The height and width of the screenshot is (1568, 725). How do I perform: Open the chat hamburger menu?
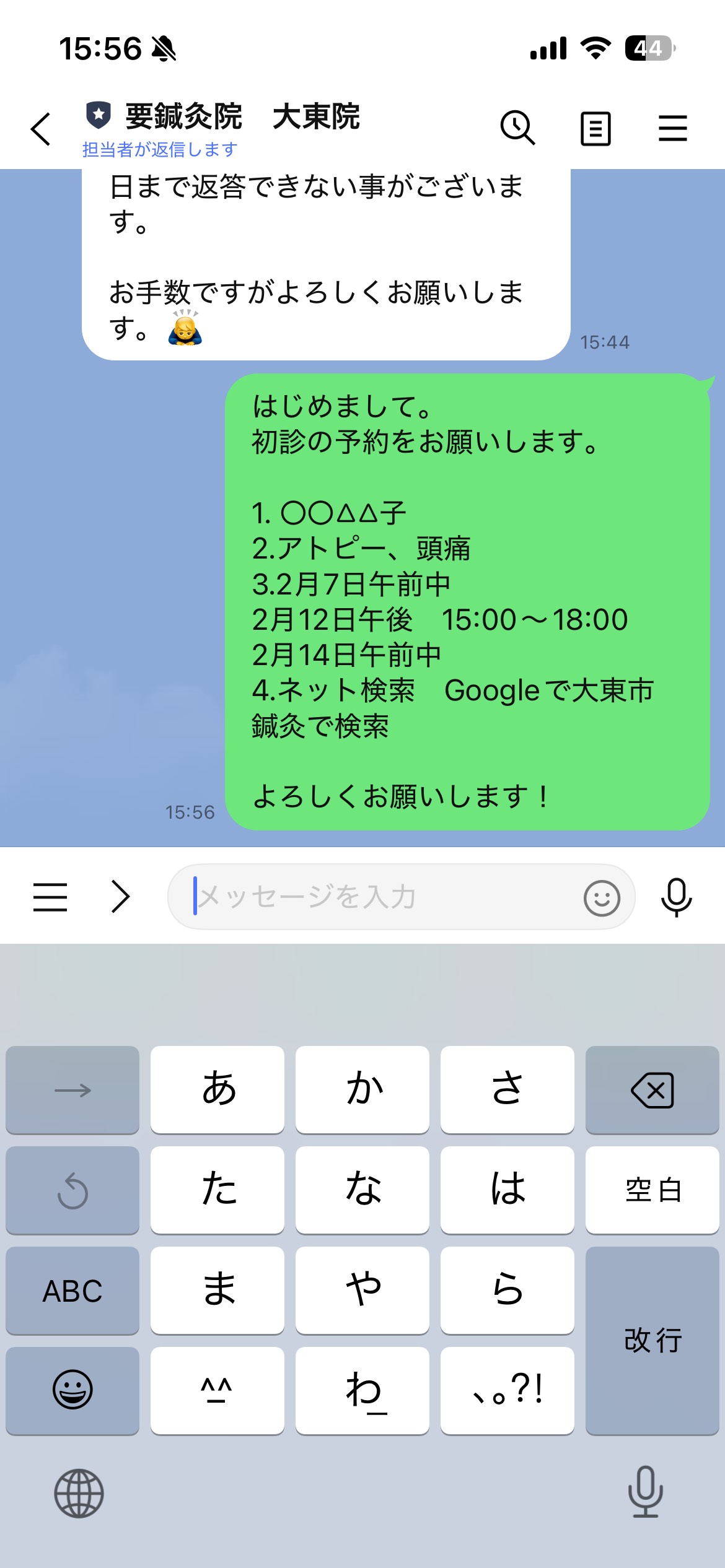672,128
